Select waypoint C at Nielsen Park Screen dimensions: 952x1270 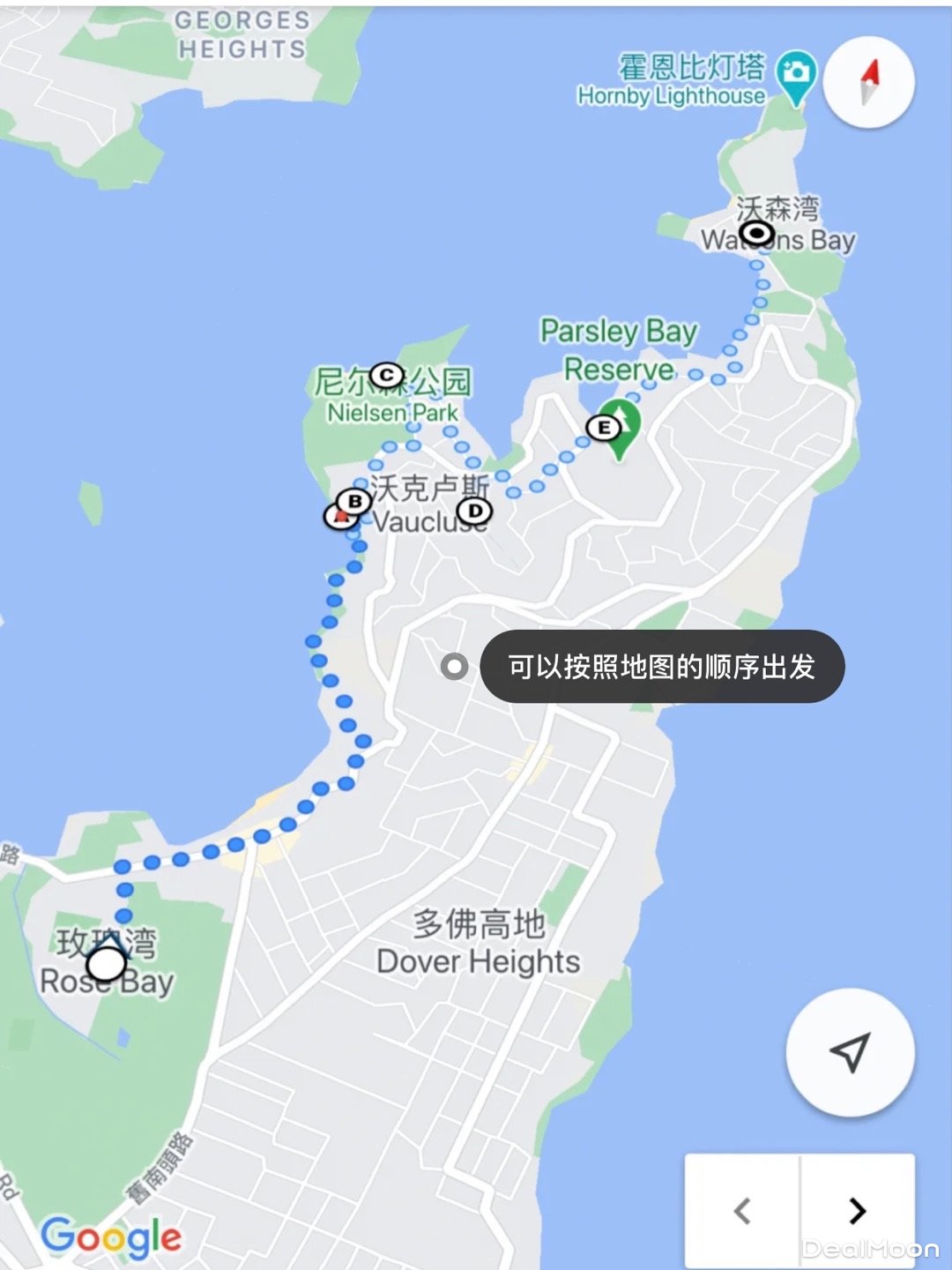[386, 376]
